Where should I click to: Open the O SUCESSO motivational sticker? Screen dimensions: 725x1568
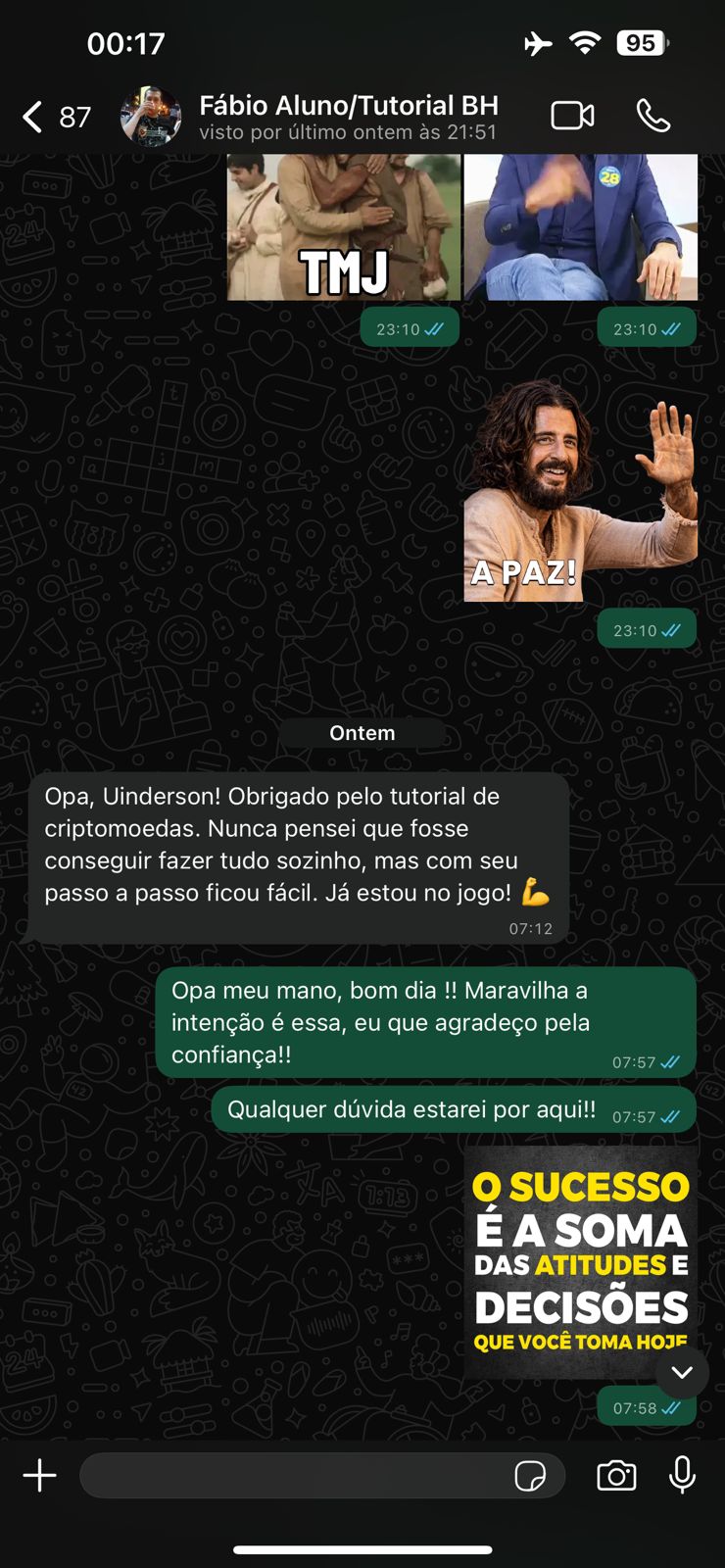(x=580, y=1262)
